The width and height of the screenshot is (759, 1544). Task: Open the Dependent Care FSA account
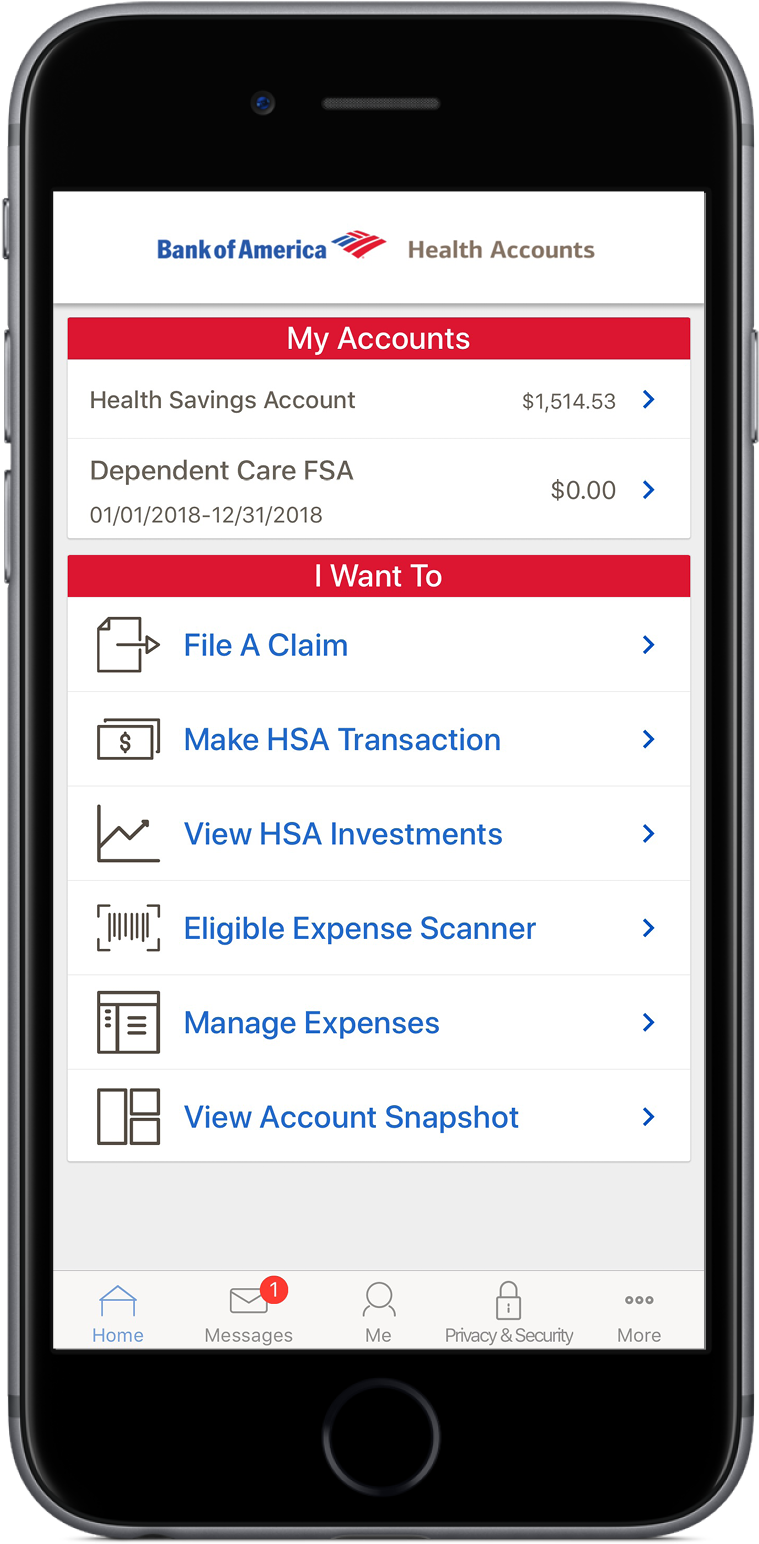(378, 489)
